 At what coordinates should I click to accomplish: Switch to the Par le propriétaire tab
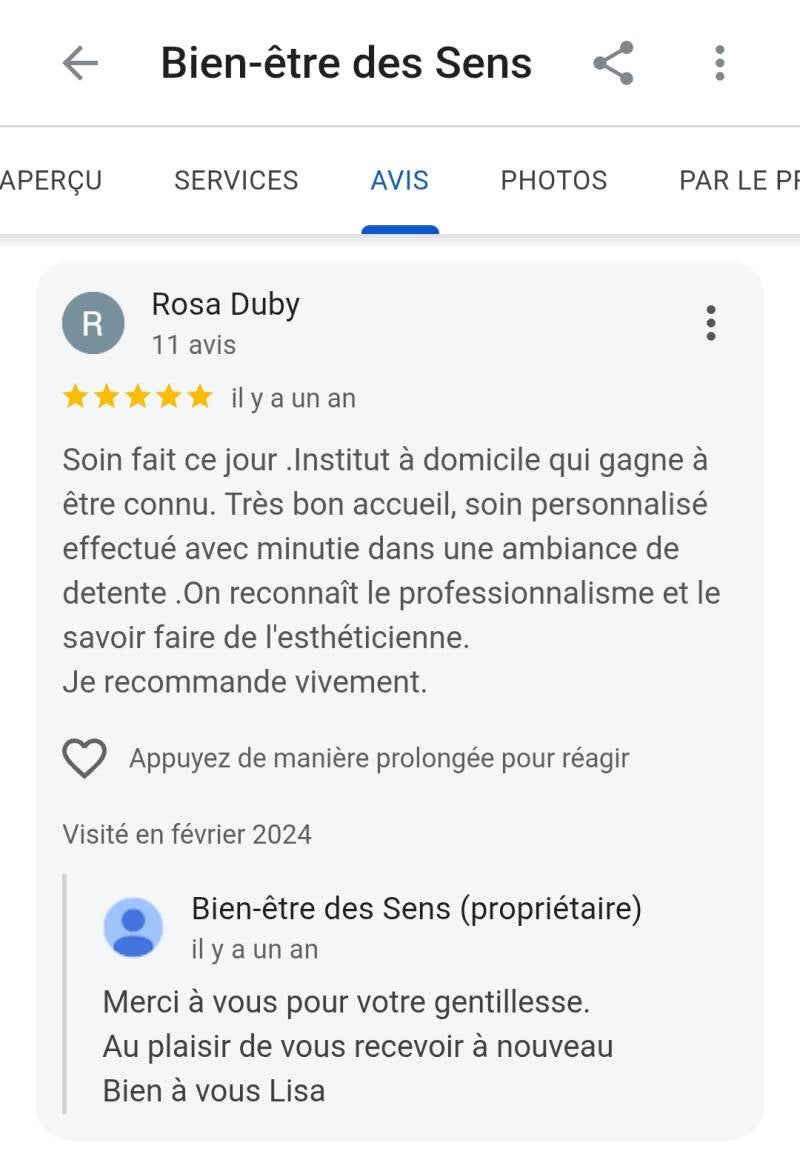[738, 180]
